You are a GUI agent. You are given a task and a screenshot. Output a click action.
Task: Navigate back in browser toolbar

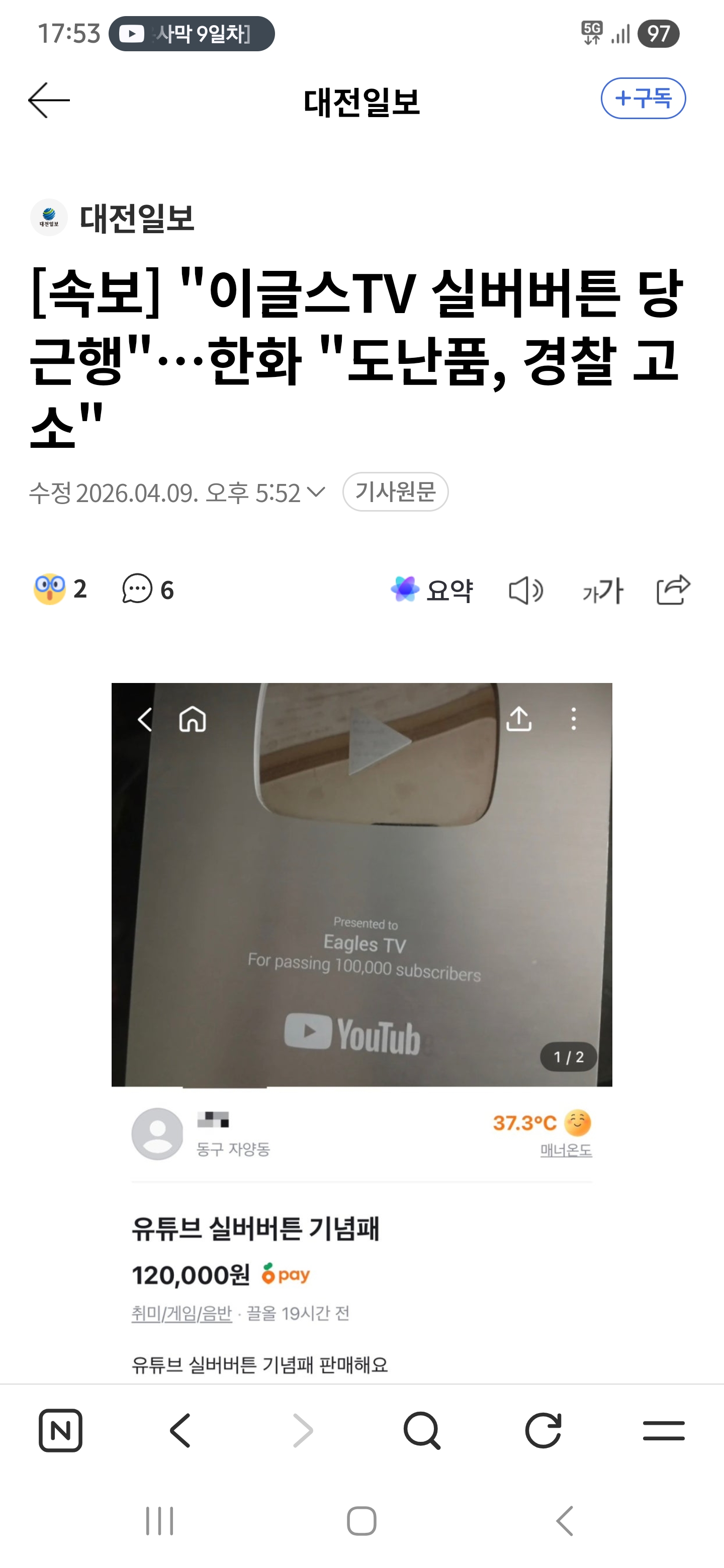coord(181,1430)
